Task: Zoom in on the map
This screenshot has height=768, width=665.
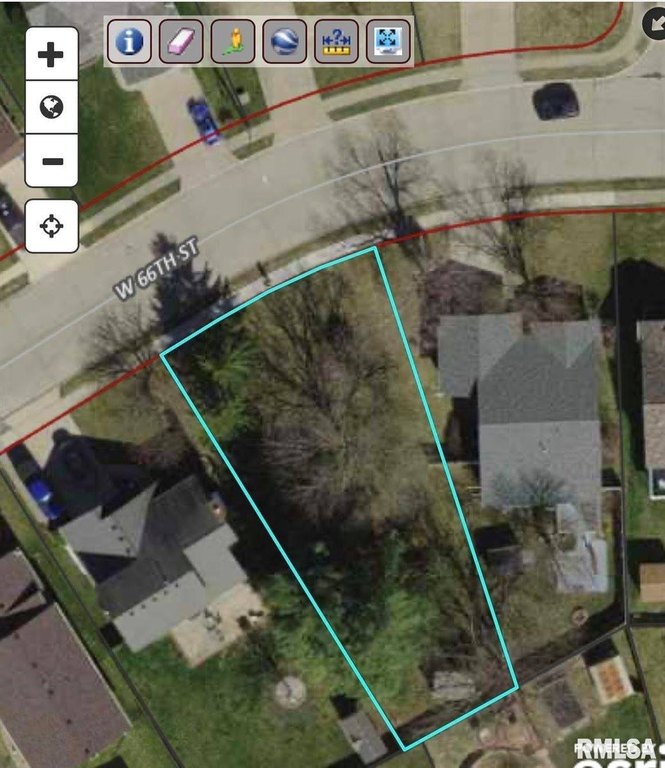Action: pos(51,55)
